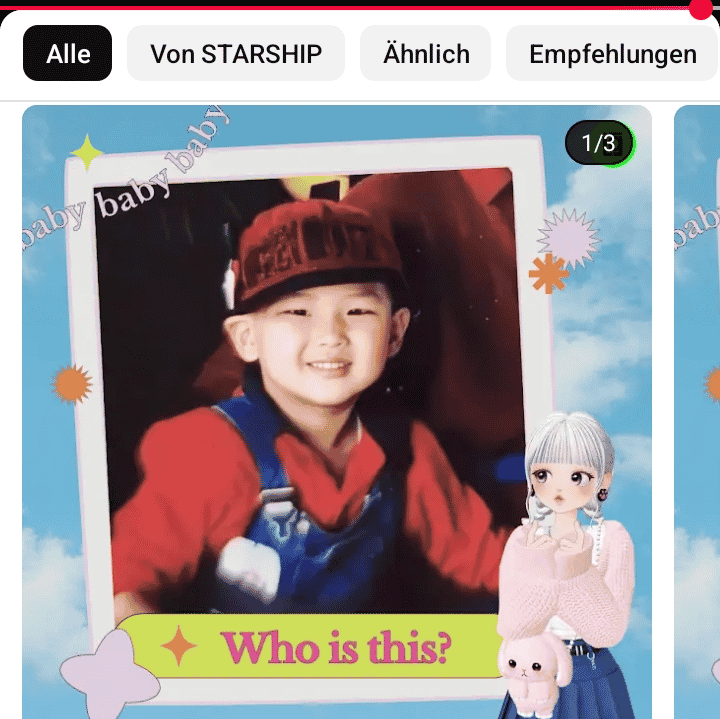Show Ähnlich pins
Viewport: 720px width, 719px height.
(x=426, y=54)
